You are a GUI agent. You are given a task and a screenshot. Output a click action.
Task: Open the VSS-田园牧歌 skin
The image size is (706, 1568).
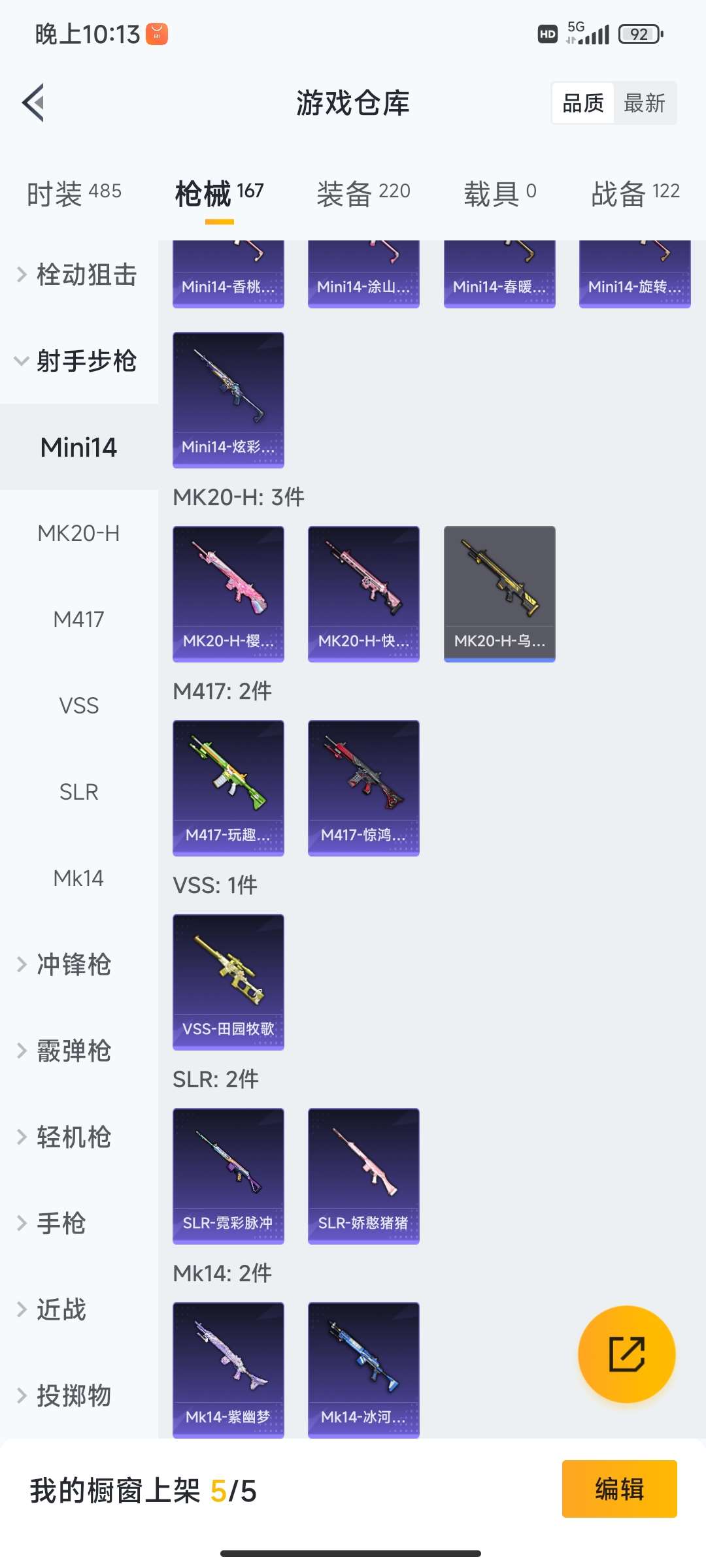click(x=228, y=981)
